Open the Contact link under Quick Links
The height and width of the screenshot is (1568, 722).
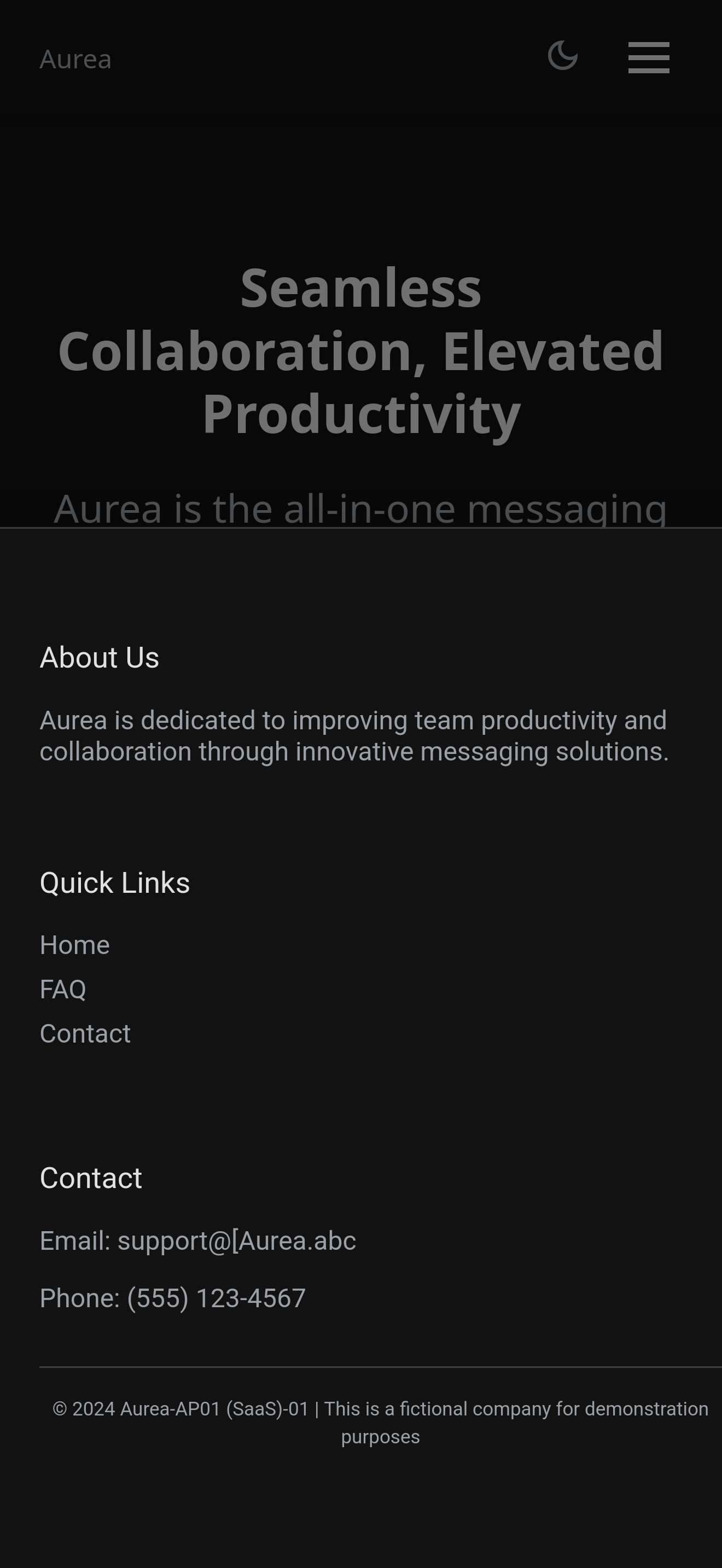[x=85, y=1033]
